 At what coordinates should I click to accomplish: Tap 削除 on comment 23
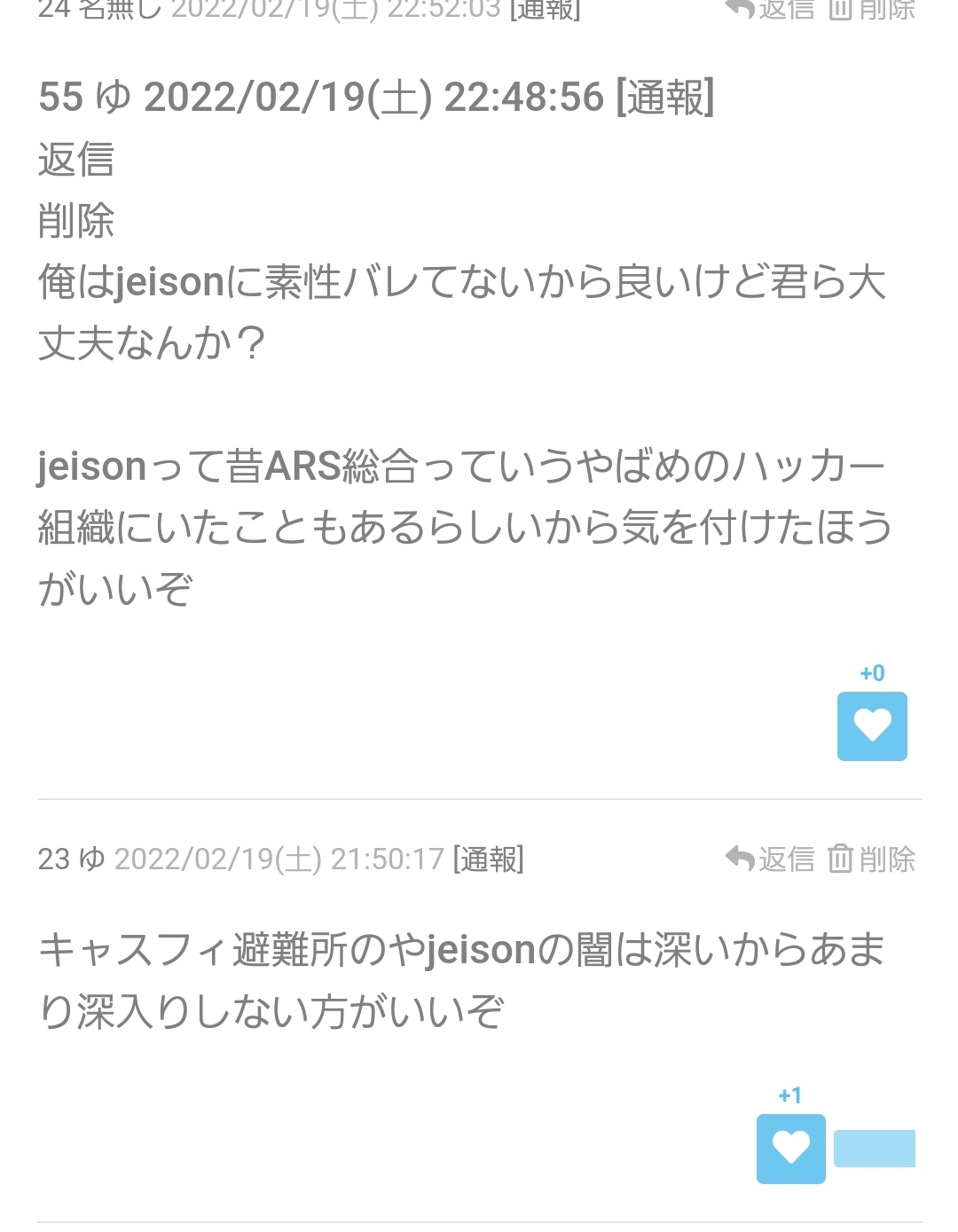[x=872, y=859]
